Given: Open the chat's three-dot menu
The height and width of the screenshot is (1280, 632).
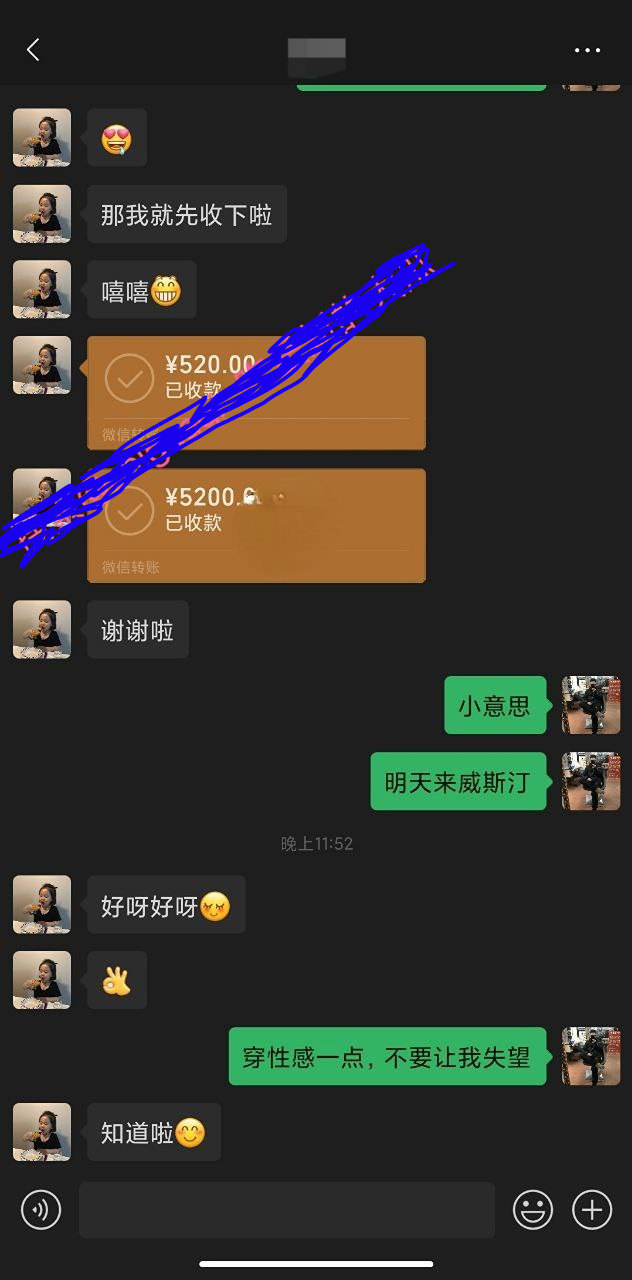Looking at the screenshot, I should coord(587,50).
